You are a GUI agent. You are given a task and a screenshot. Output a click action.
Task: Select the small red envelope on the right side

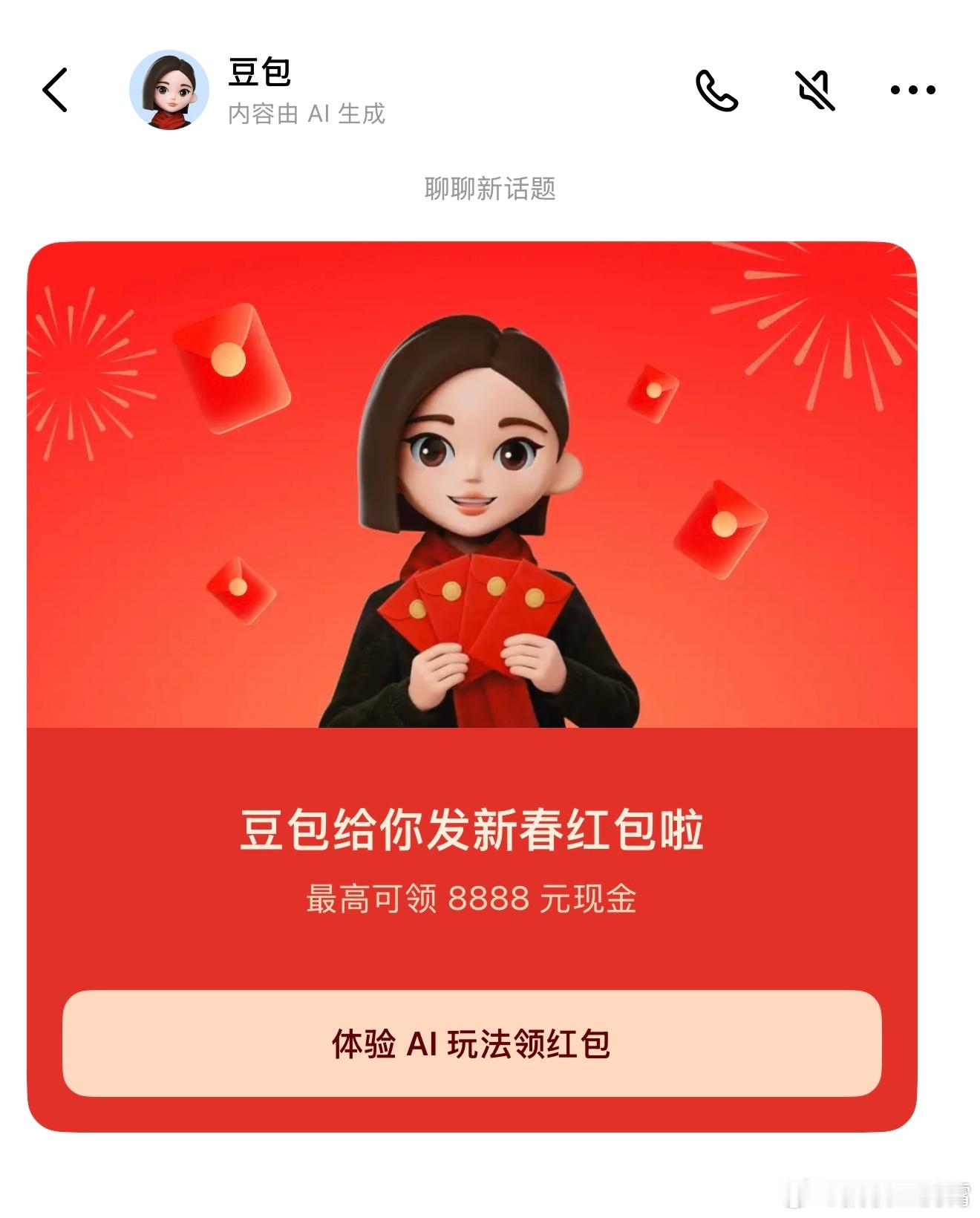[653, 390]
